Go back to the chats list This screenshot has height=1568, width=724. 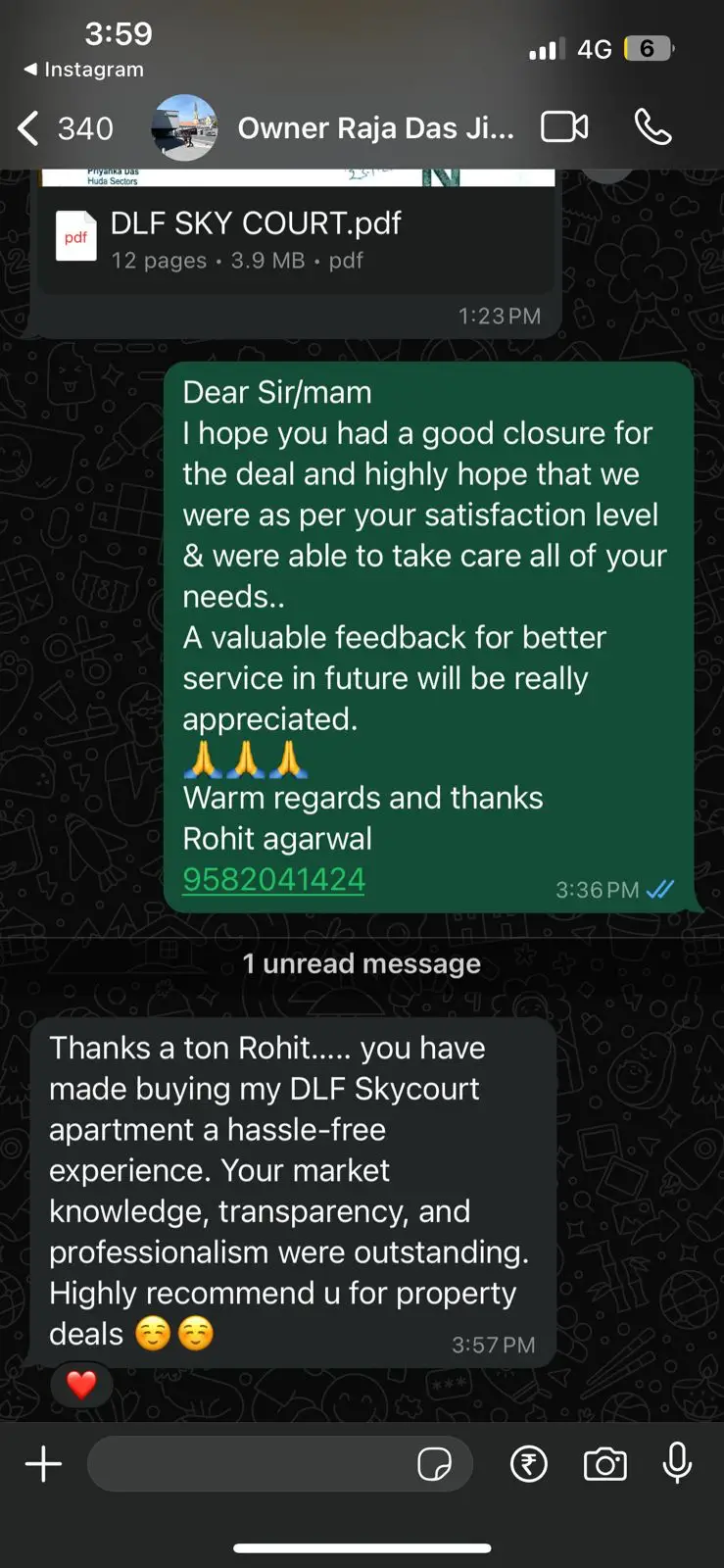(x=65, y=128)
